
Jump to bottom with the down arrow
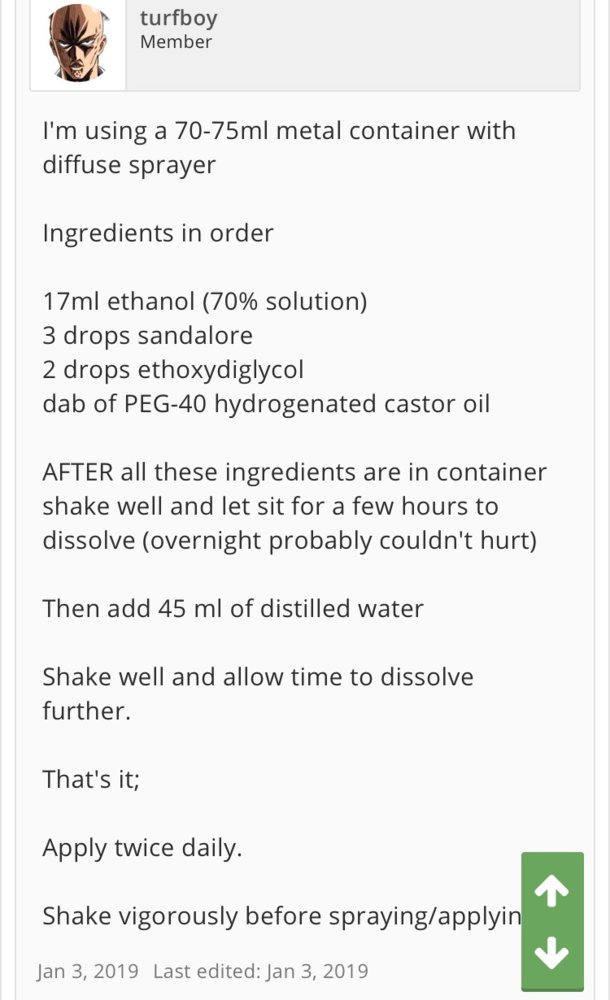tap(552, 953)
